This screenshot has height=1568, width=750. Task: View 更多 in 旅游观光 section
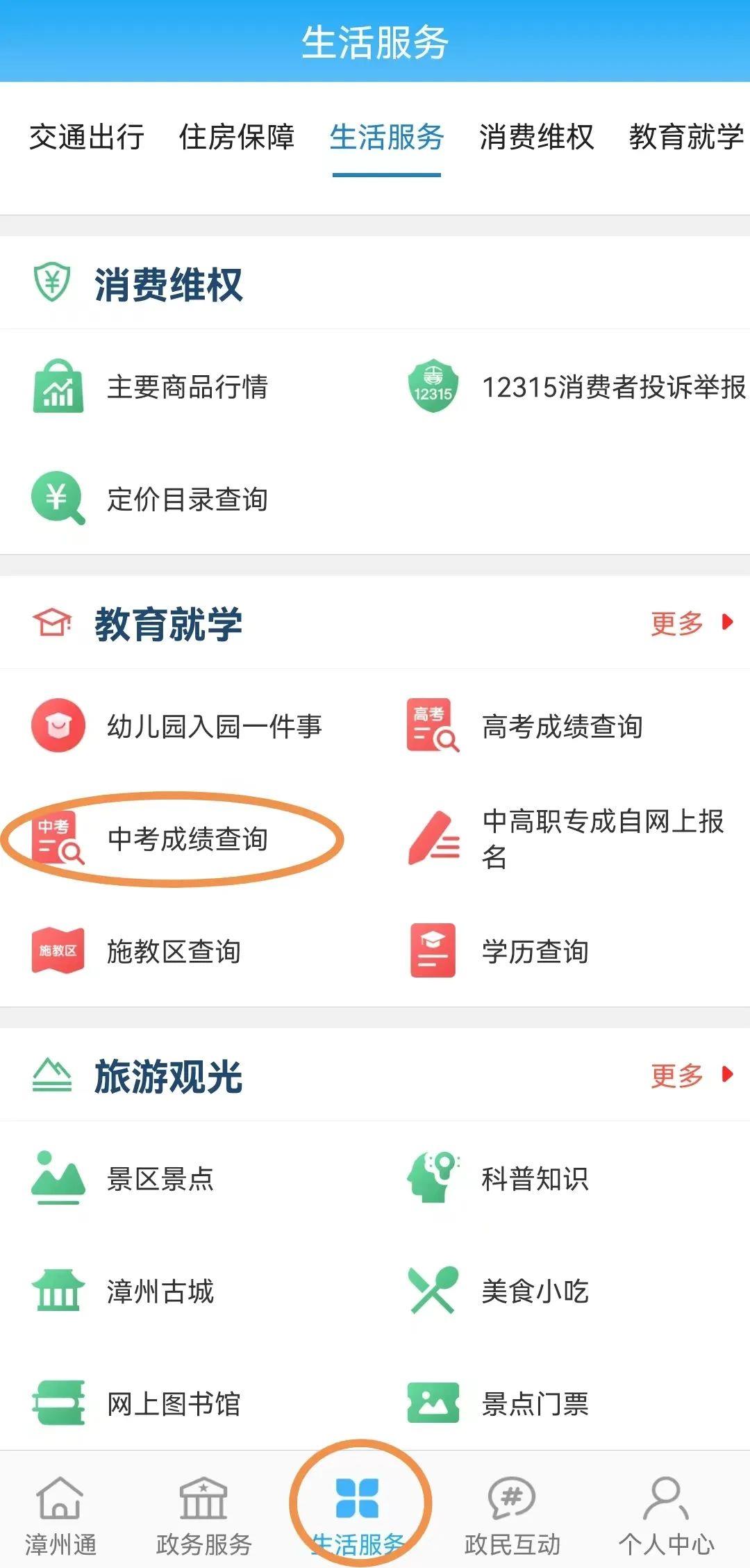[691, 1075]
